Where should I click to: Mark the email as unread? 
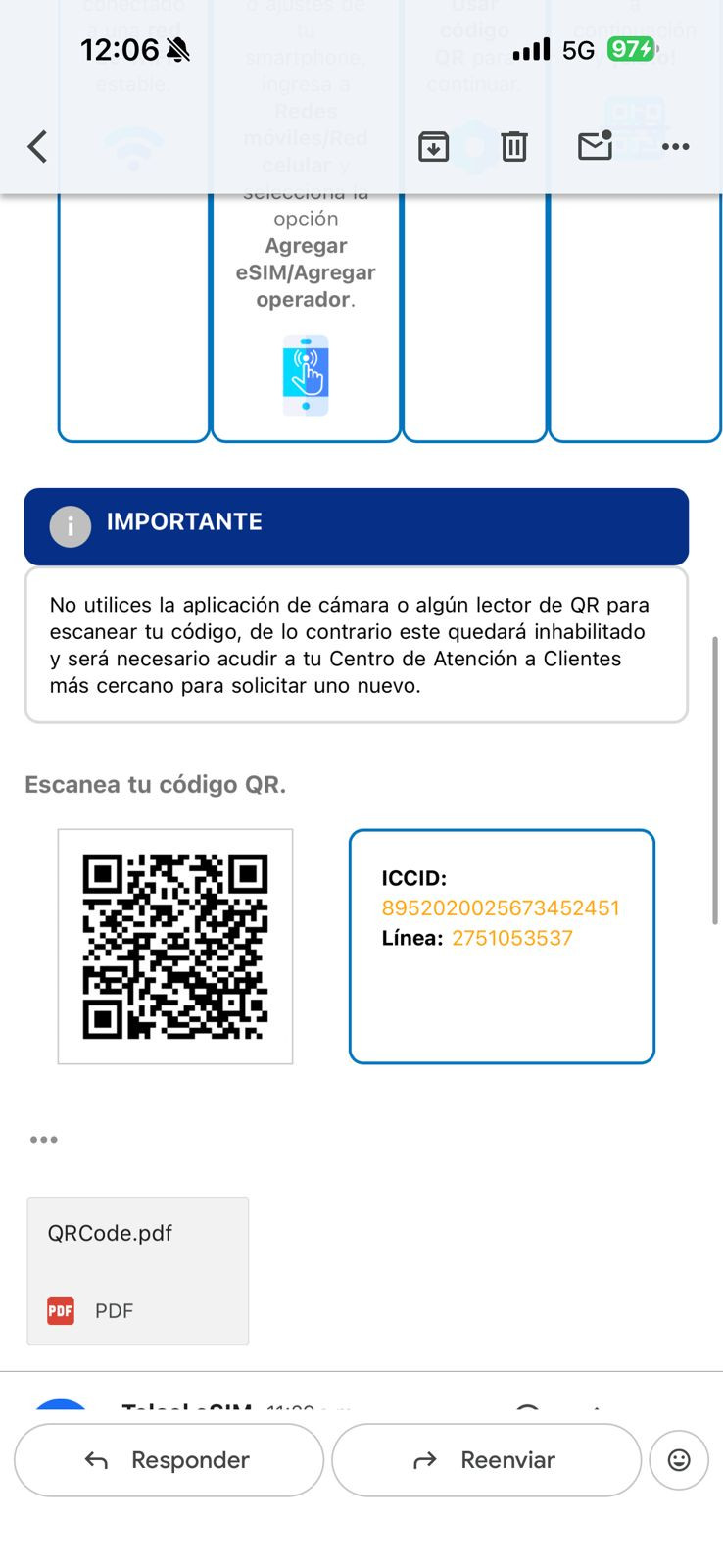point(595,146)
